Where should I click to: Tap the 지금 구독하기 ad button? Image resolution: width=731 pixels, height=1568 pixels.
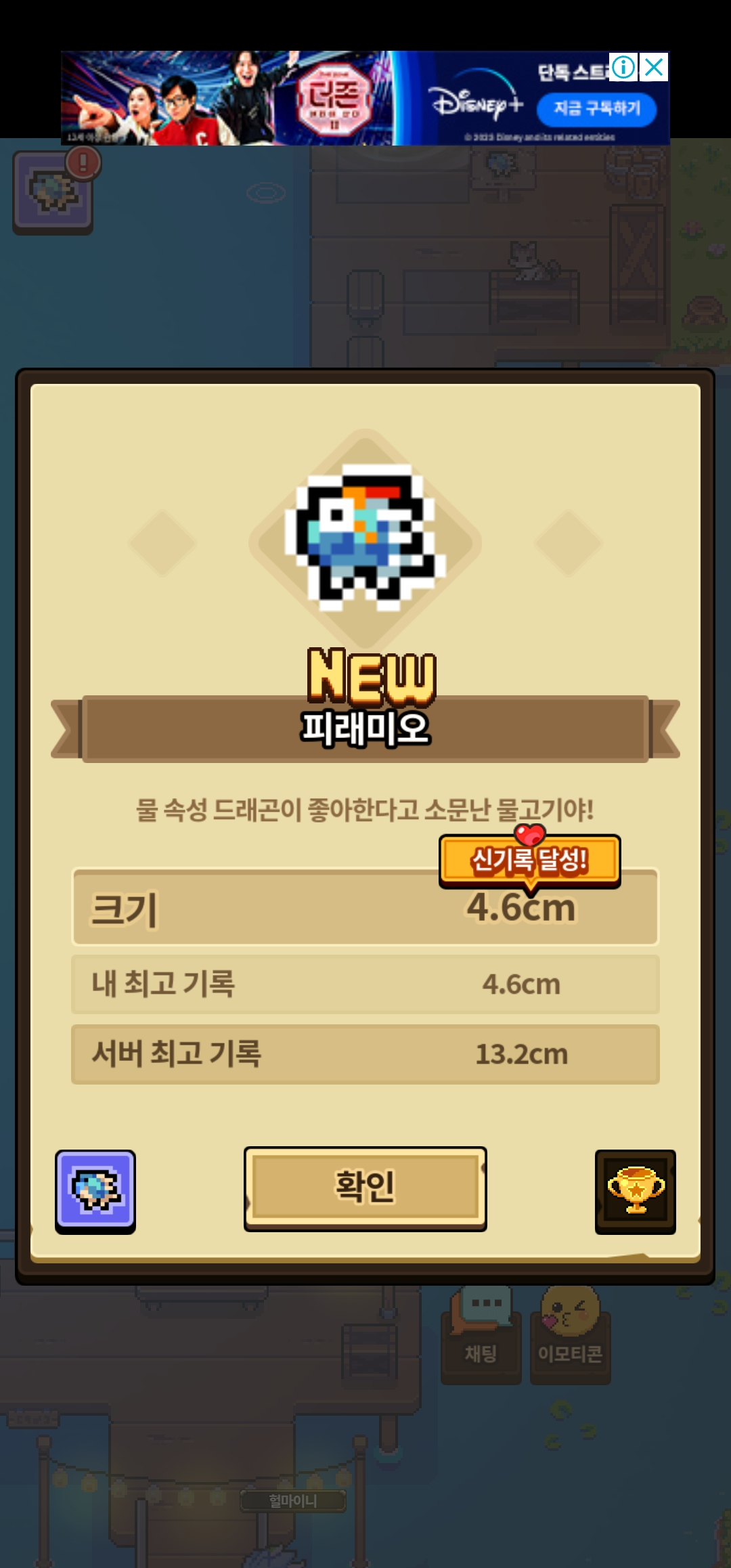pyautogui.click(x=596, y=109)
